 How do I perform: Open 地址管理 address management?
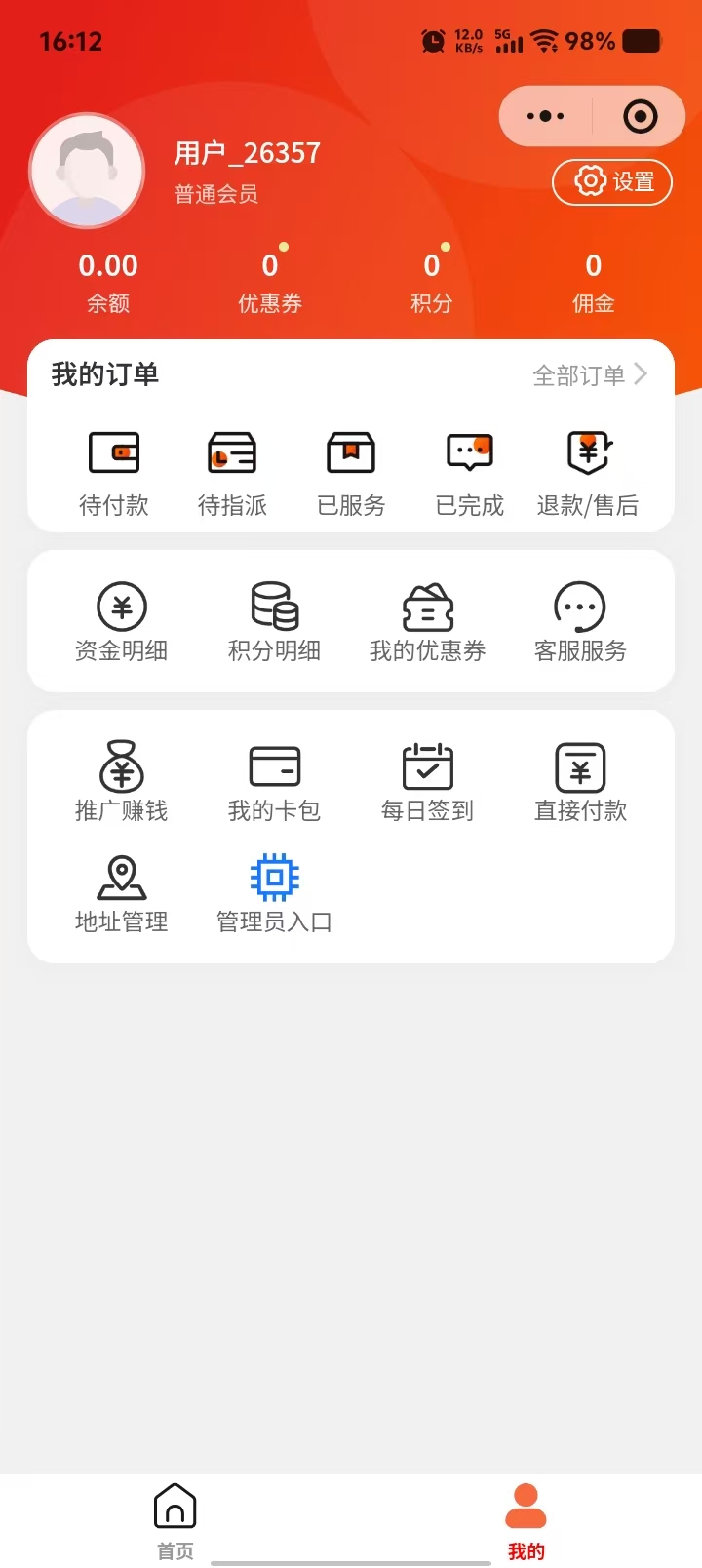click(x=122, y=893)
